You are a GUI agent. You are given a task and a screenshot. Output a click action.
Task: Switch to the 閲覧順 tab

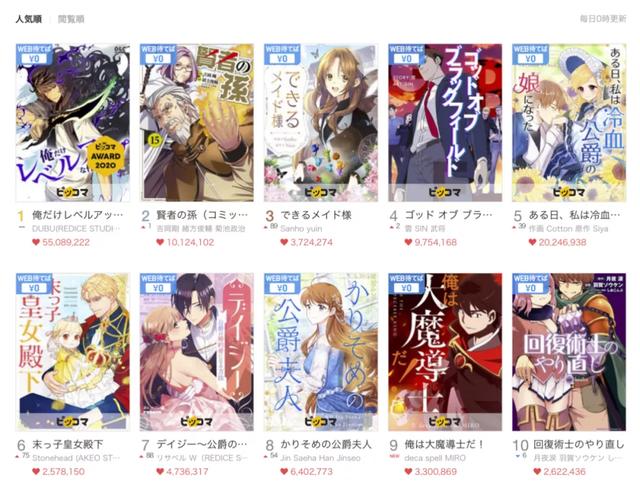tap(71, 18)
